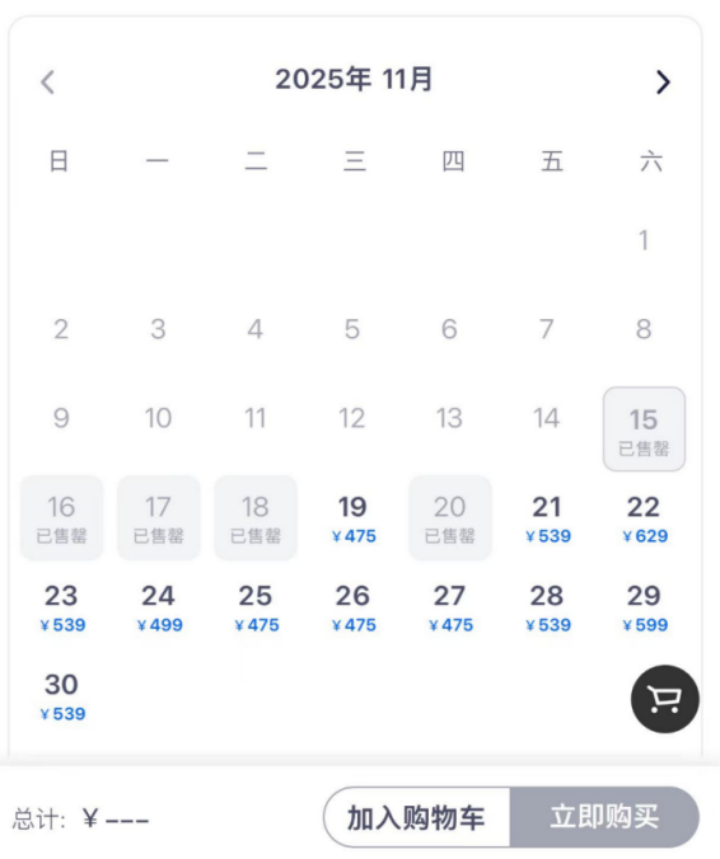Pick November 28 date

pyautogui.click(x=547, y=608)
